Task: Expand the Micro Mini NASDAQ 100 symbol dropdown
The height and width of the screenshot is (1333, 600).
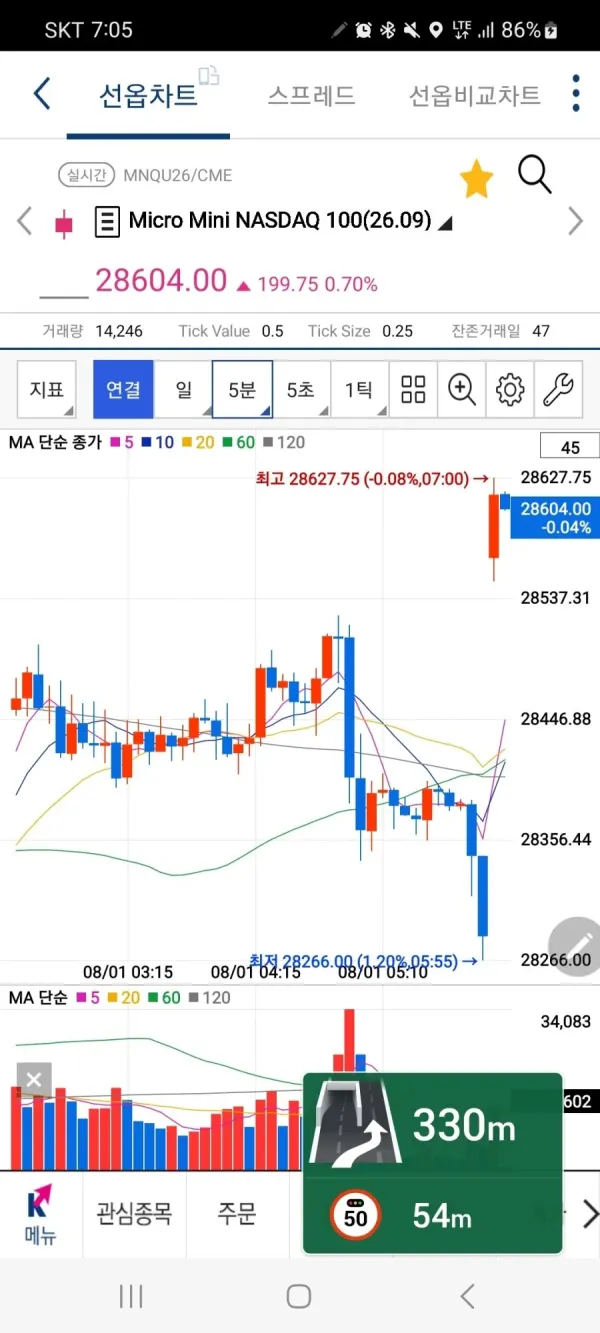Action: 445,223
